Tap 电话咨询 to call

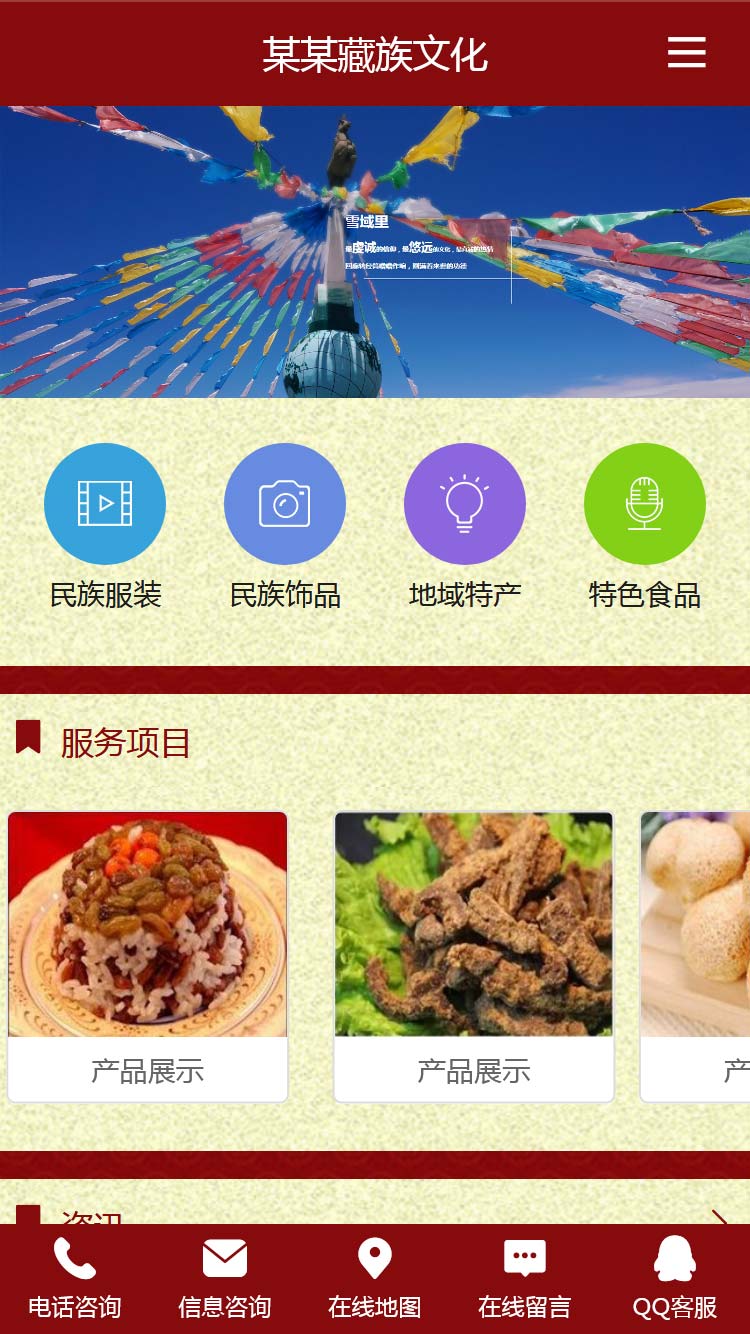coord(75,1278)
